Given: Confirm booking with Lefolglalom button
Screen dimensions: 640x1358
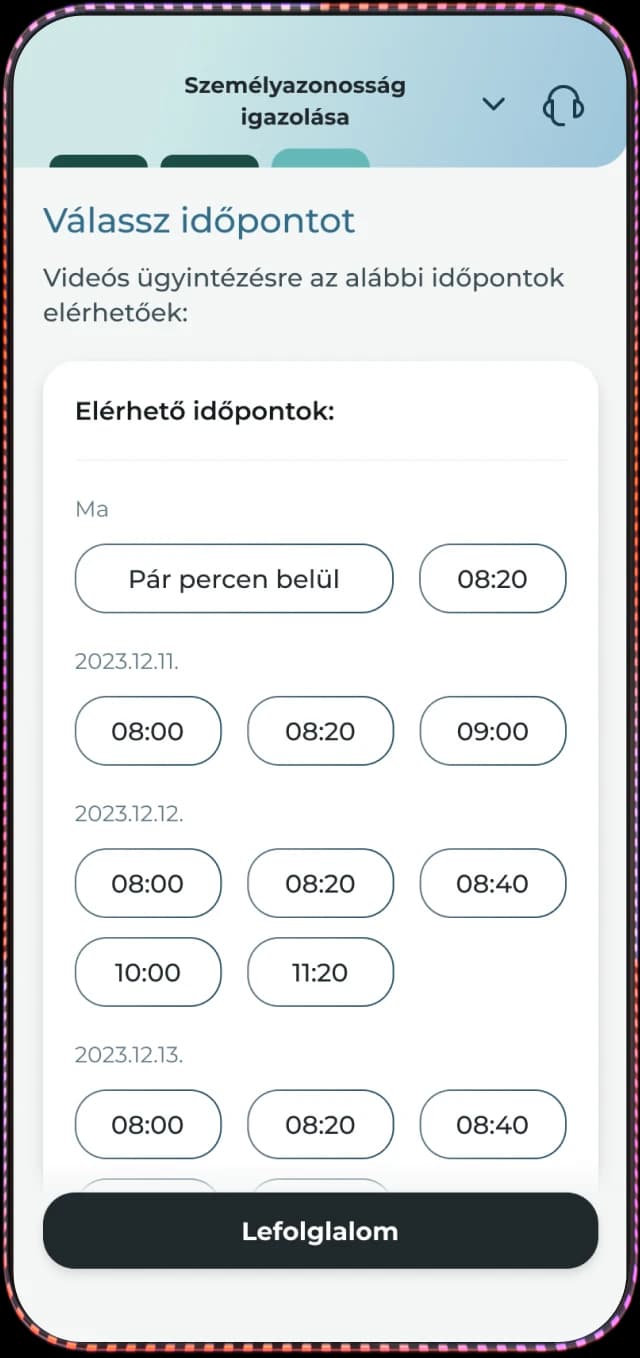Looking at the screenshot, I should click(320, 1231).
